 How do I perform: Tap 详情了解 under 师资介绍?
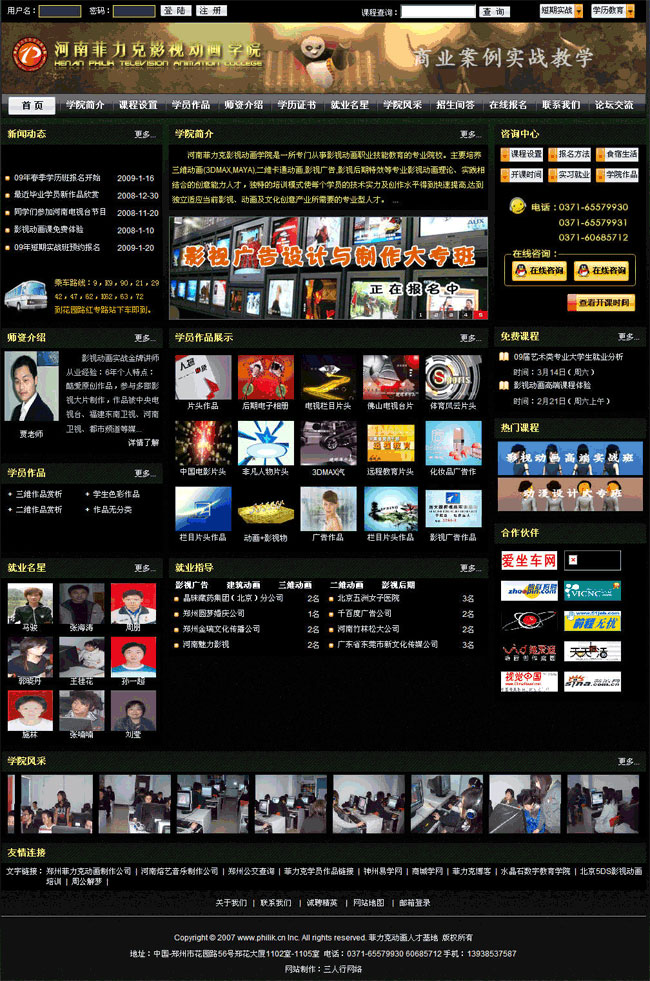(x=142, y=442)
